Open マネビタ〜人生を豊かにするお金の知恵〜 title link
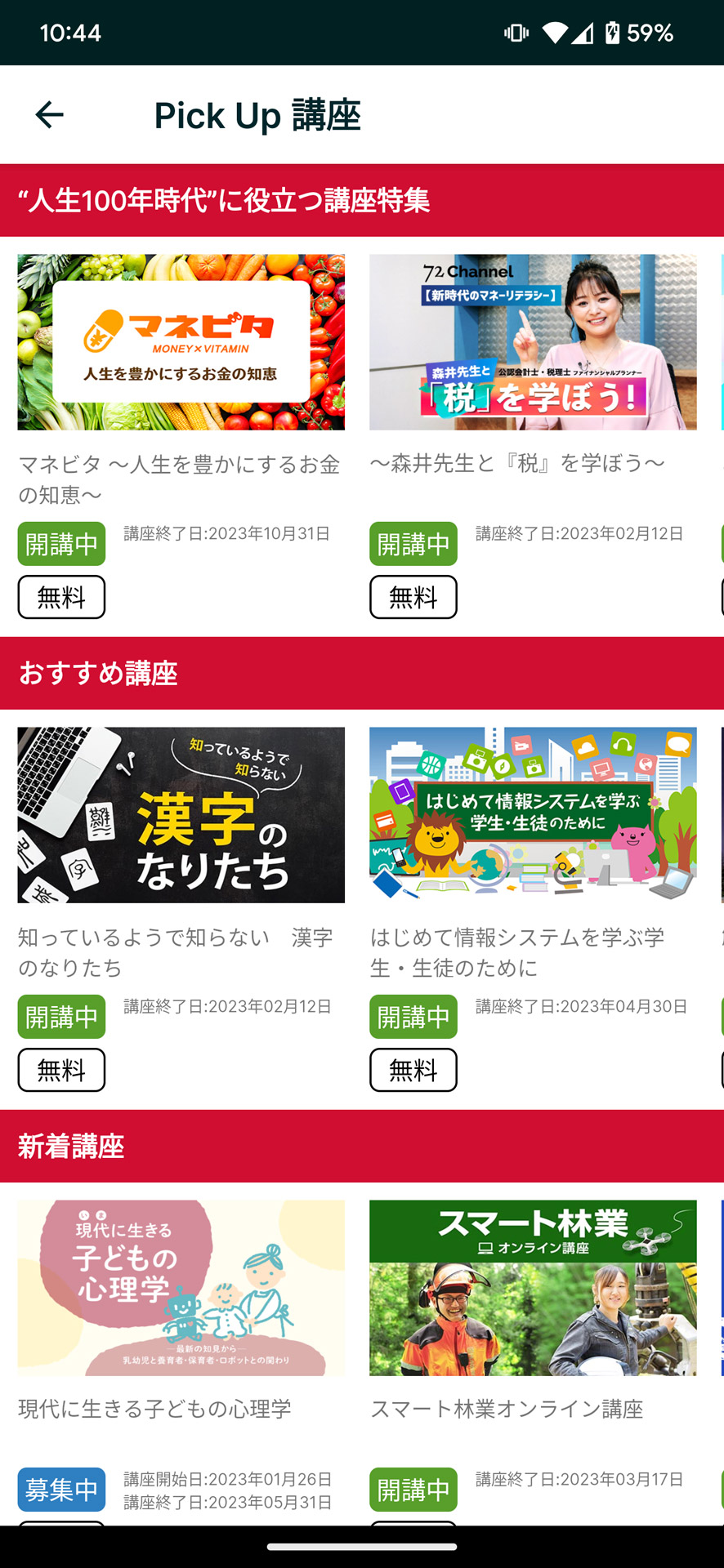Image resolution: width=724 pixels, height=1568 pixels. click(x=180, y=478)
